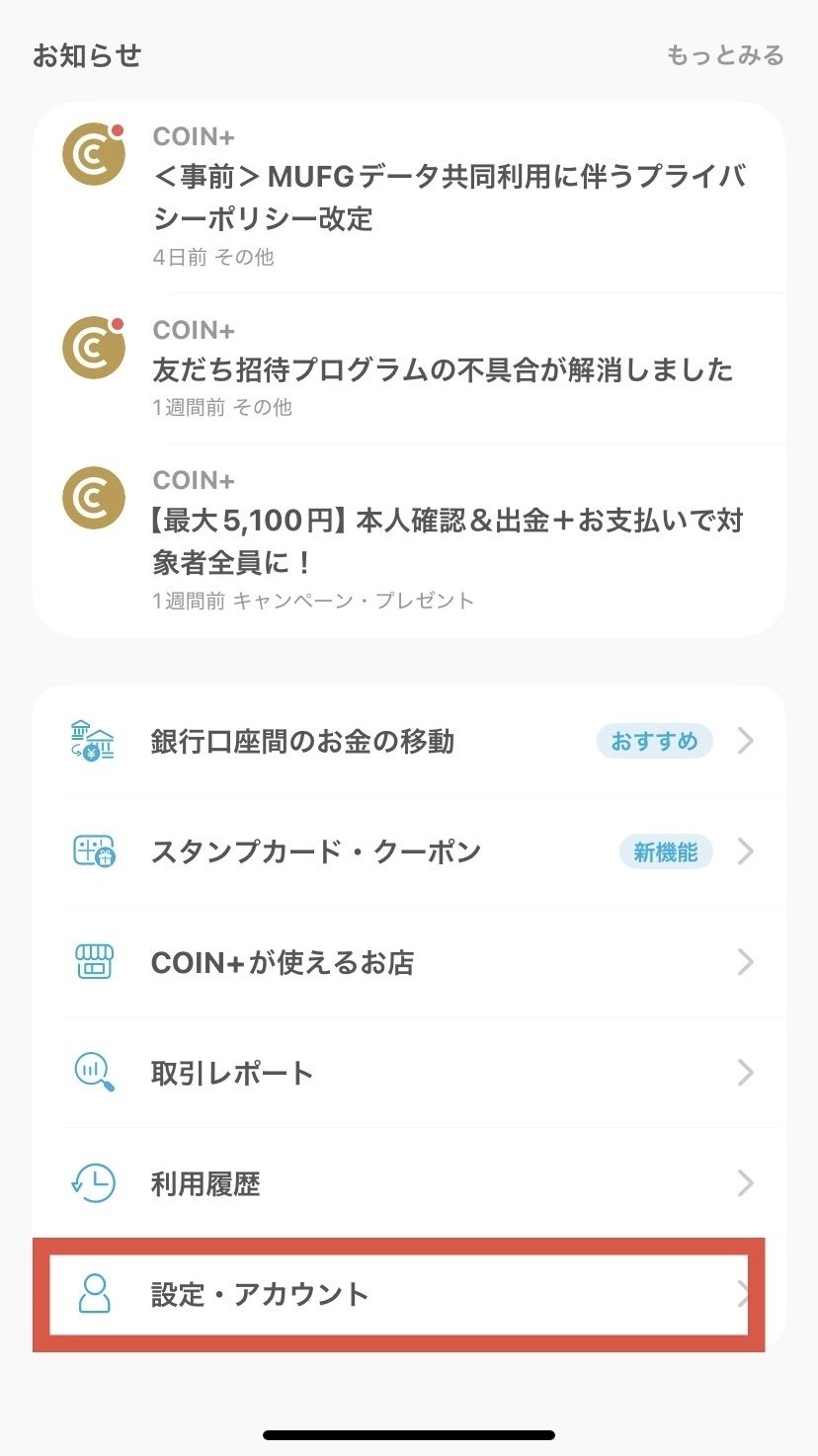The height and width of the screenshot is (1456, 818).
Task: Tap the COIN+ logo on the privacy policy notice
Action: 93,154
